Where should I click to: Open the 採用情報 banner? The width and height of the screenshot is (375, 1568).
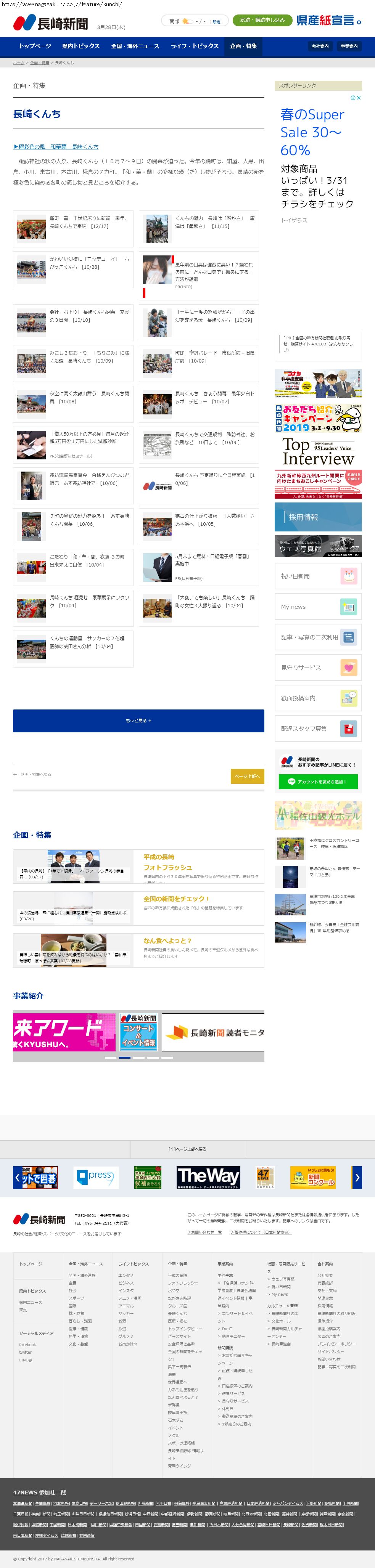pyautogui.click(x=318, y=517)
